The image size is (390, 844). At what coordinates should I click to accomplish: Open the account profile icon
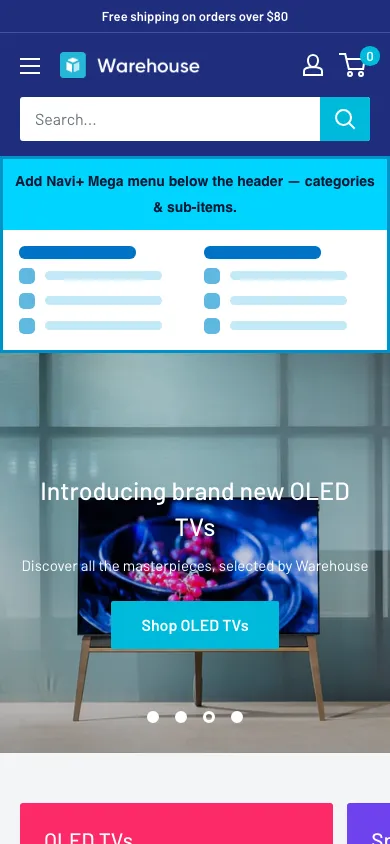tap(313, 65)
